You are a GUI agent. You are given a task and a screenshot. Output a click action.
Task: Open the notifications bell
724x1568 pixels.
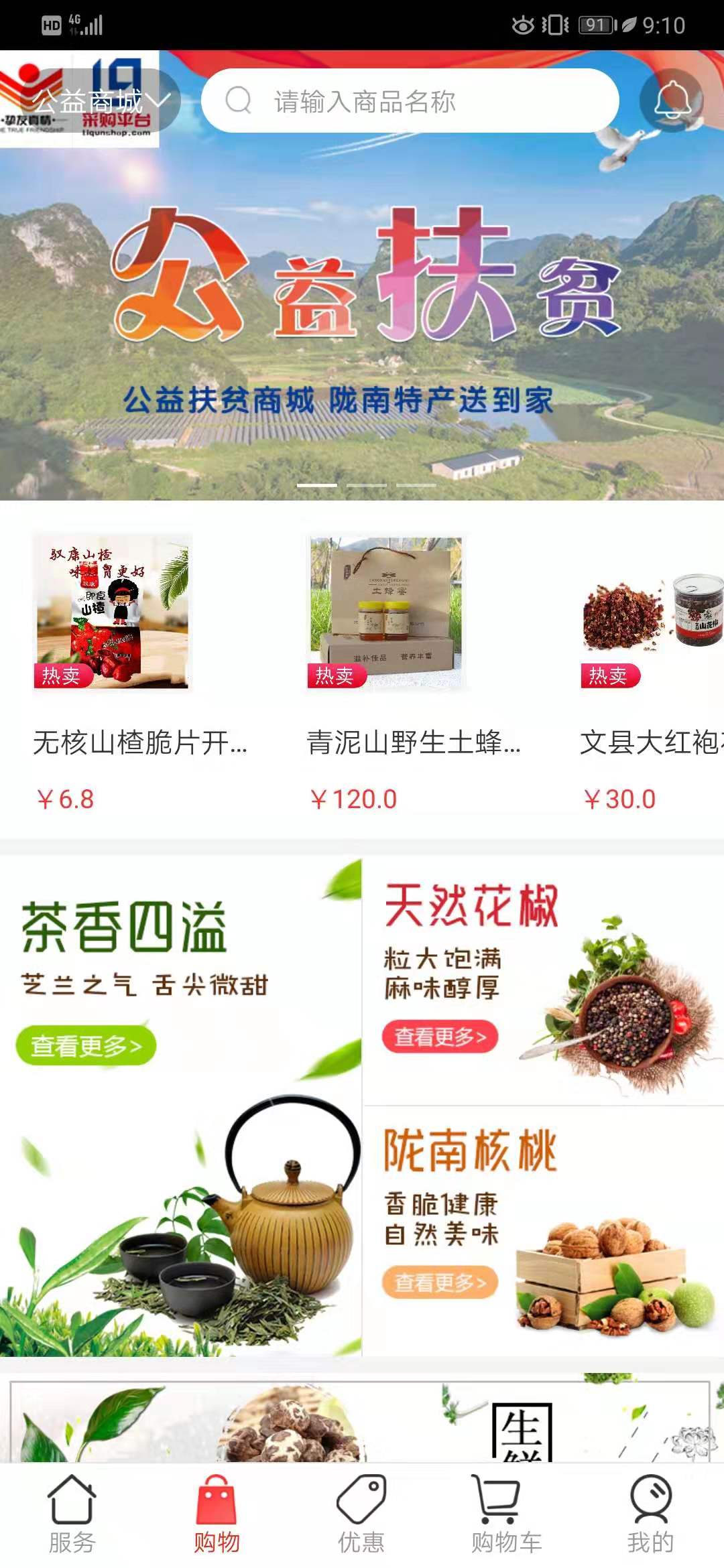pyautogui.click(x=672, y=101)
